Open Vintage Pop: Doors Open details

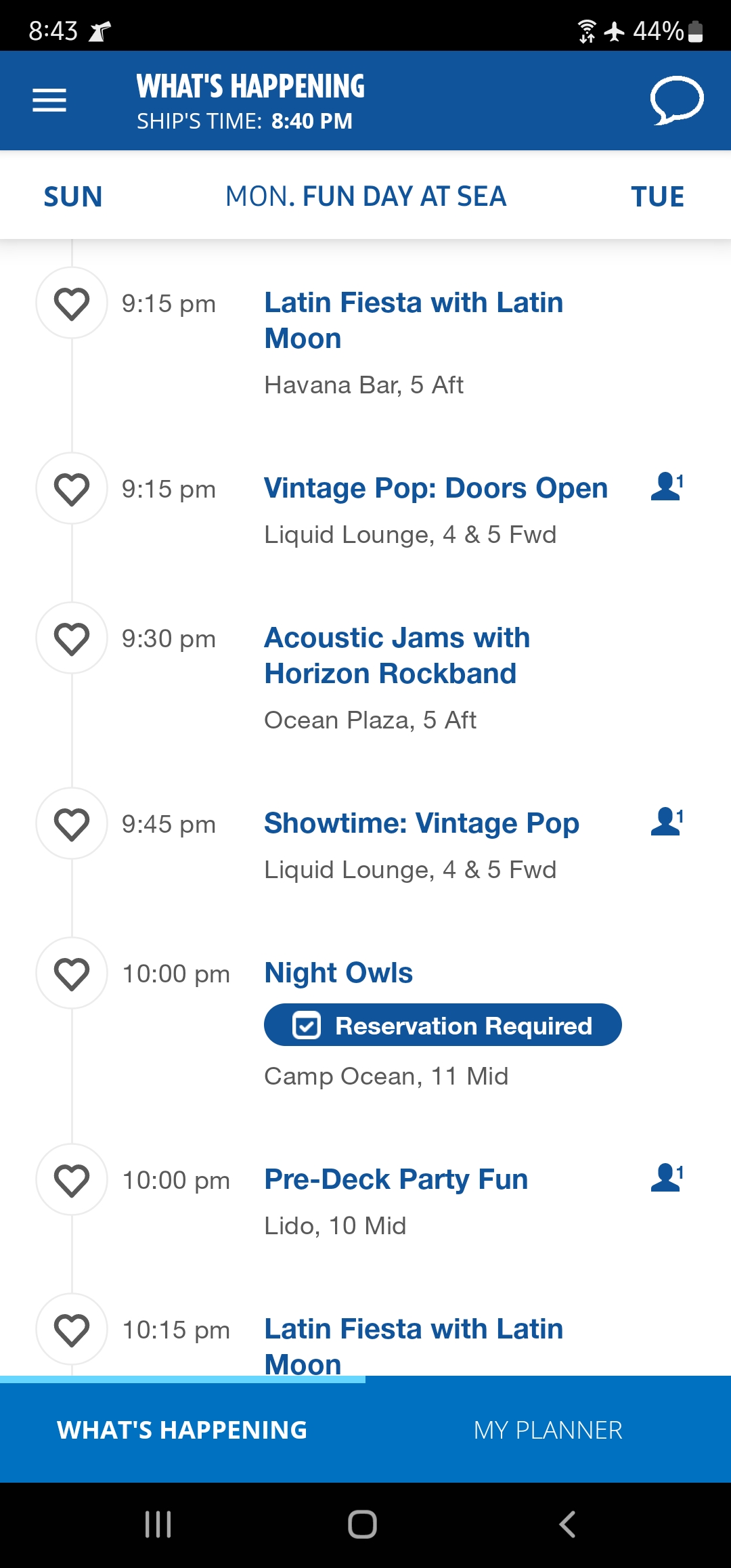pyautogui.click(x=436, y=488)
